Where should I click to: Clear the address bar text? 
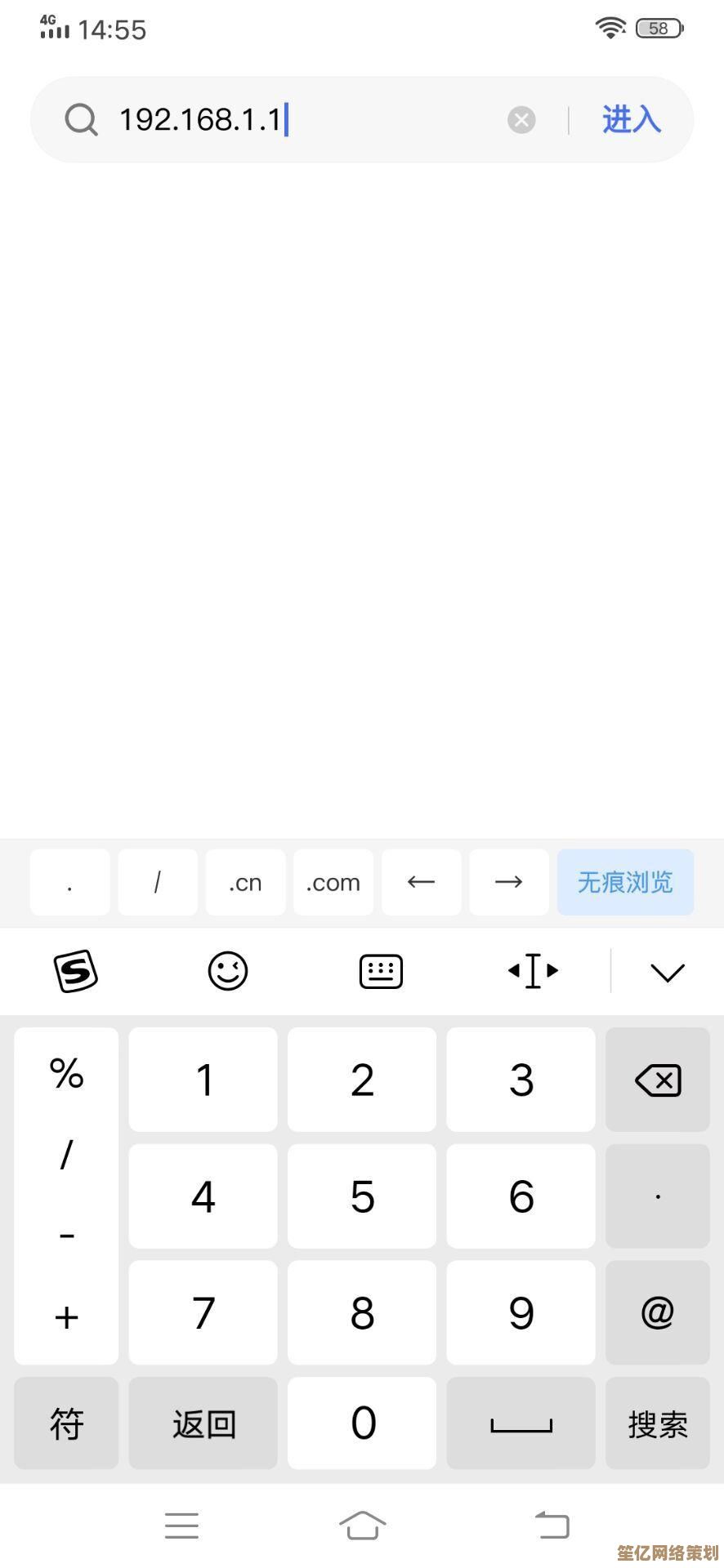(521, 120)
